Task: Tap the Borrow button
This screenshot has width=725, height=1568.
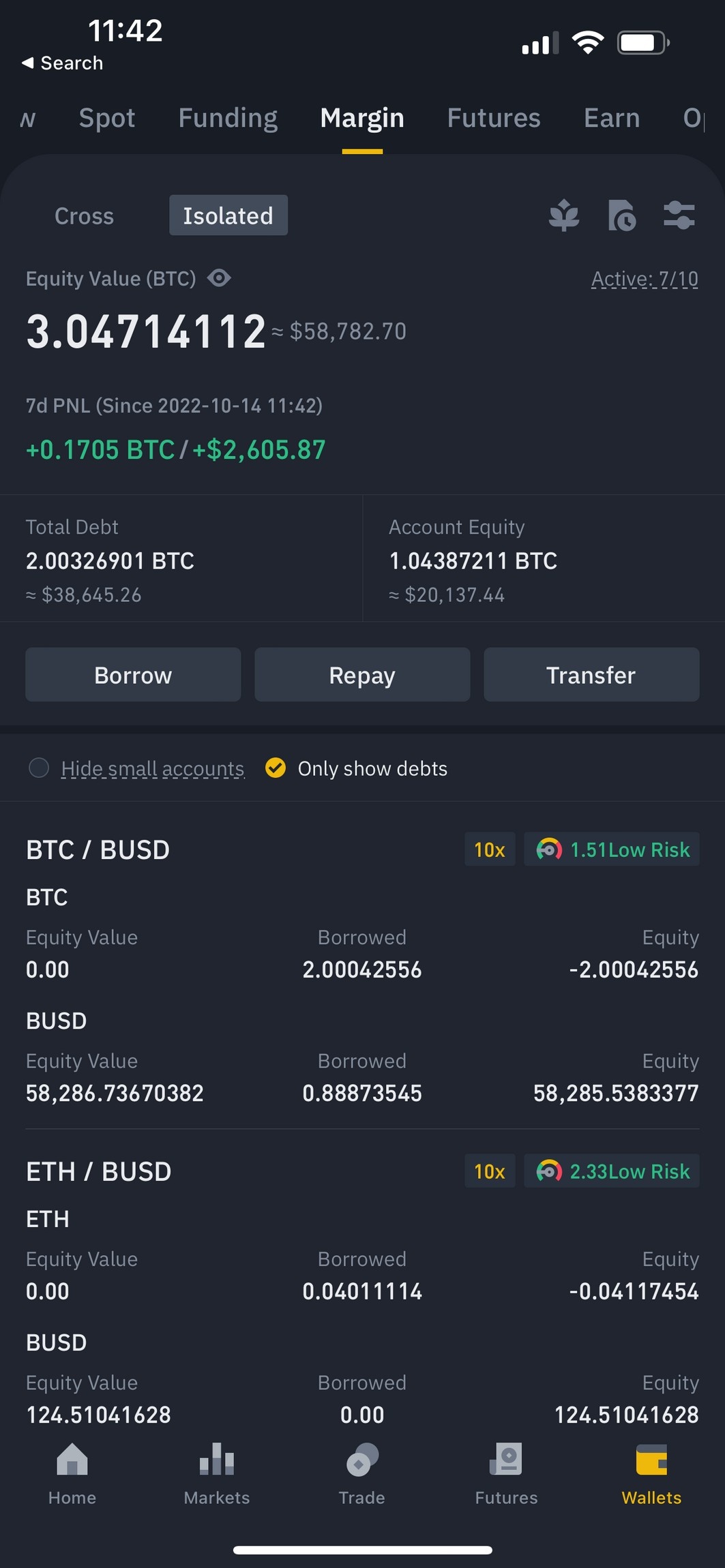Action: [x=133, y=675]
